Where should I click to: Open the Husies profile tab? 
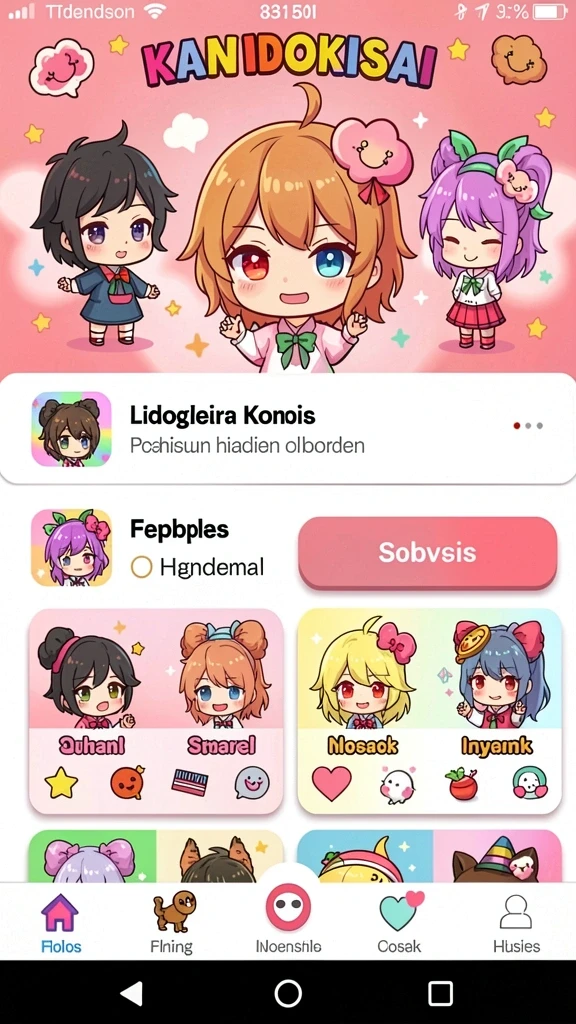[x=516, y=924]
